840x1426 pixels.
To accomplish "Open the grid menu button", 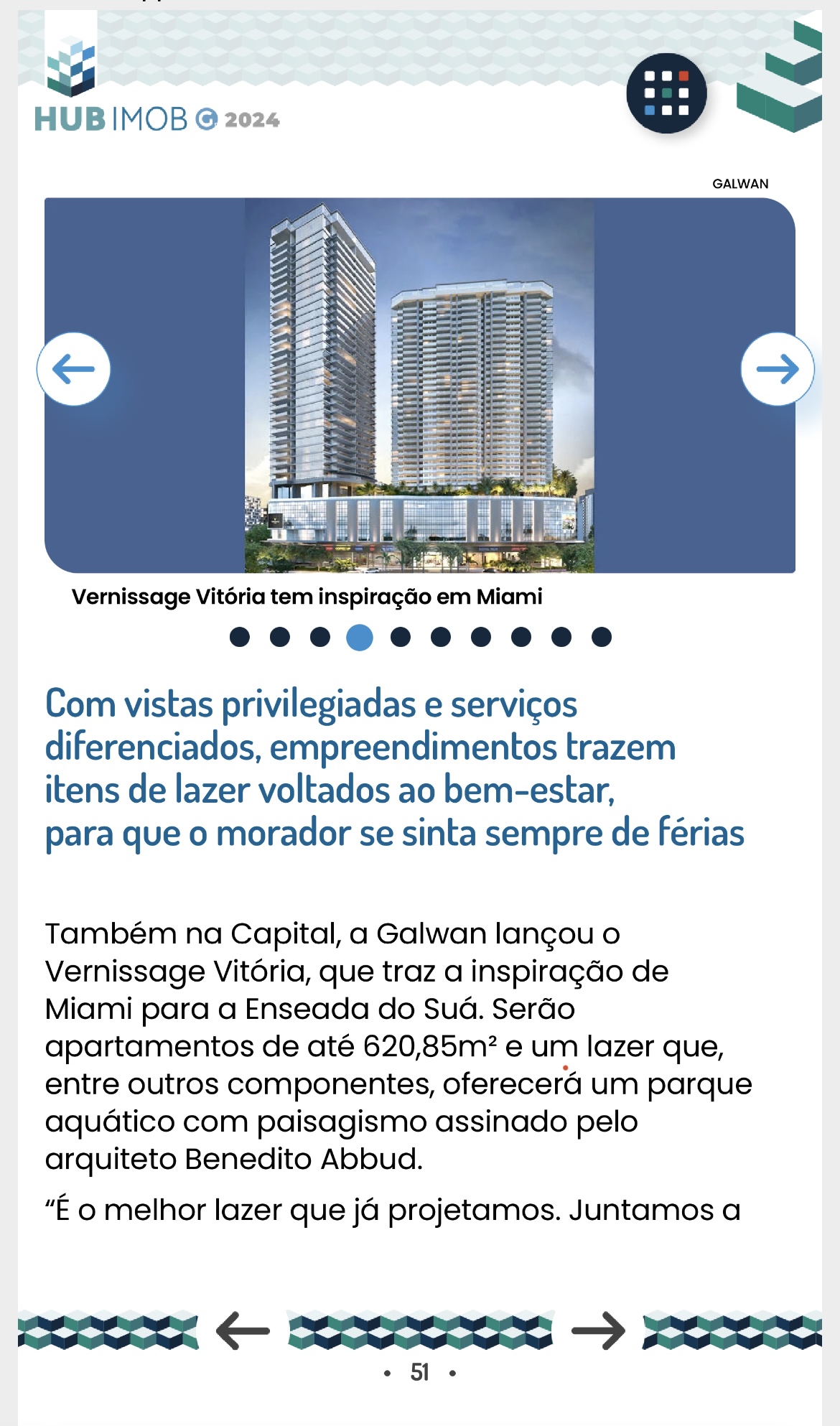I will 666,93.
